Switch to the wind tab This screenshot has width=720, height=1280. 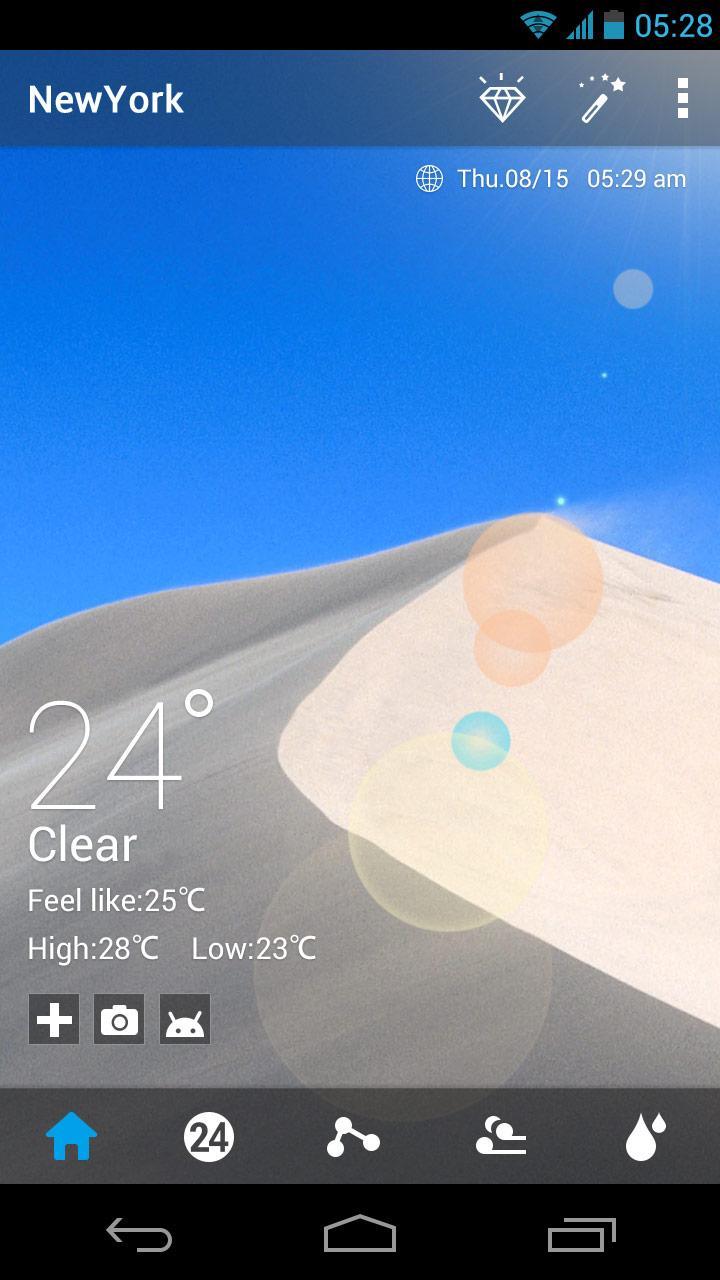tap(500, 1137)
